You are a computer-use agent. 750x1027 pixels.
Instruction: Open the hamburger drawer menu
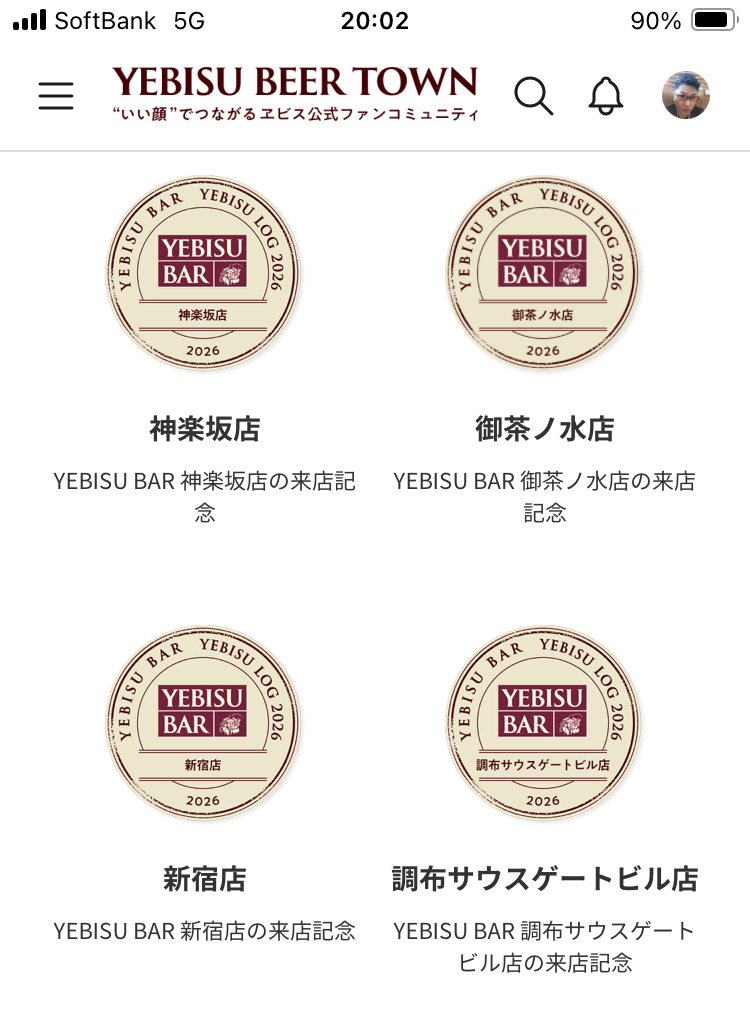56,96
